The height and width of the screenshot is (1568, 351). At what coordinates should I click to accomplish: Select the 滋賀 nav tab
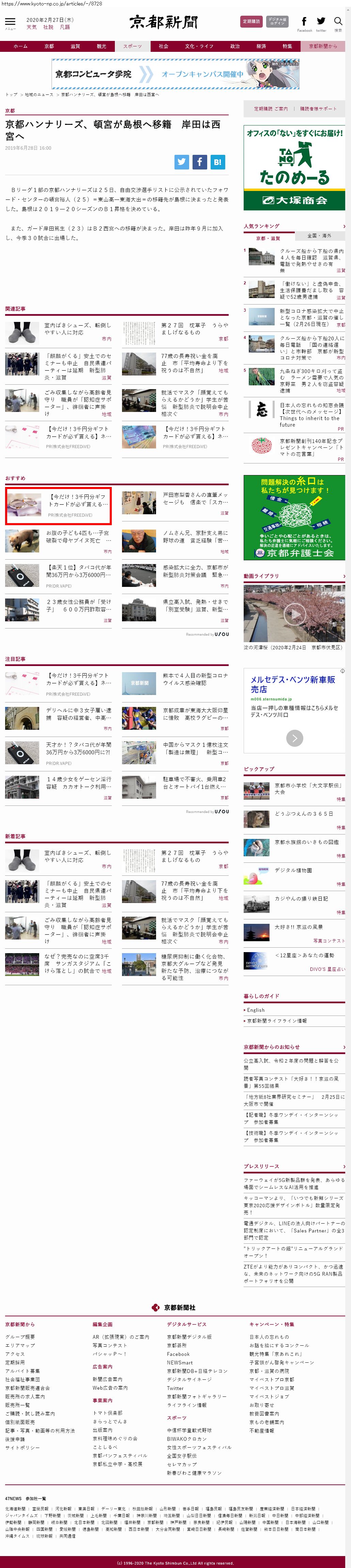pyautogui.click(x=75, y=46)
